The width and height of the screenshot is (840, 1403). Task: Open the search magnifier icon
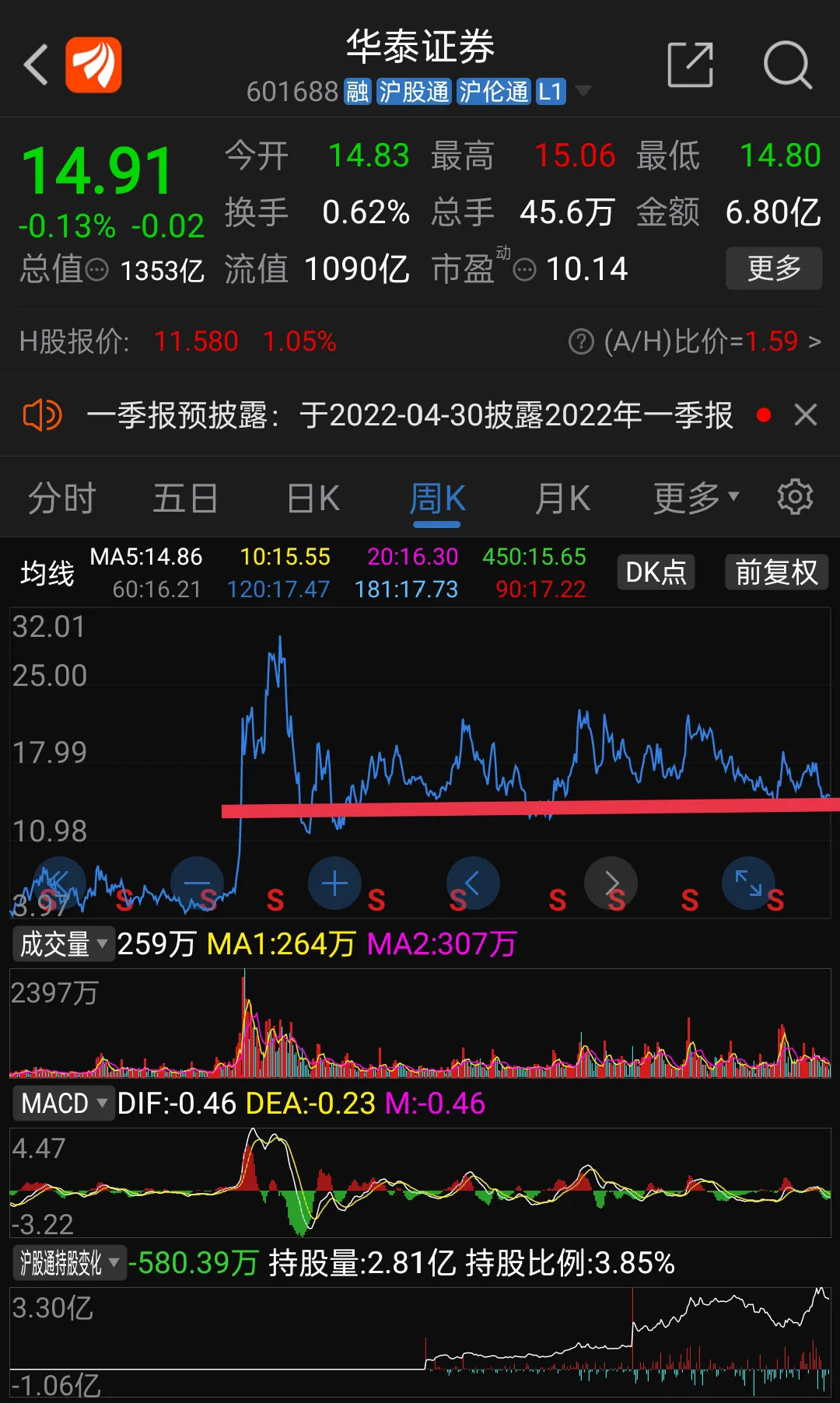787,65
